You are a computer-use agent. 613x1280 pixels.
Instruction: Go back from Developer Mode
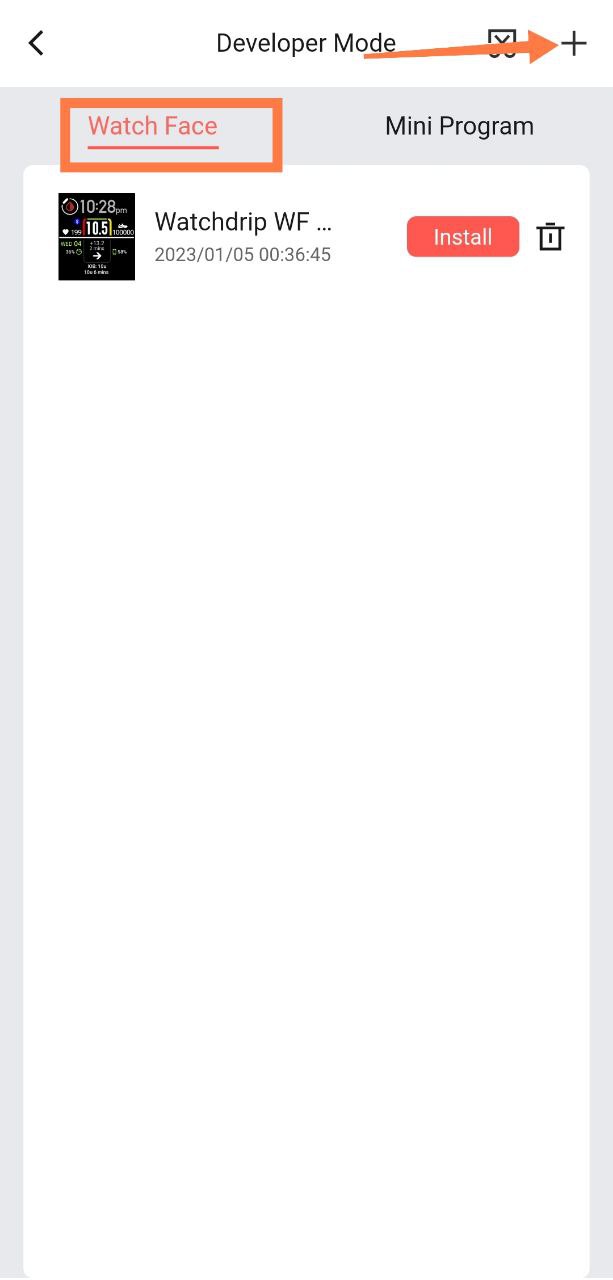click(37, 43)
